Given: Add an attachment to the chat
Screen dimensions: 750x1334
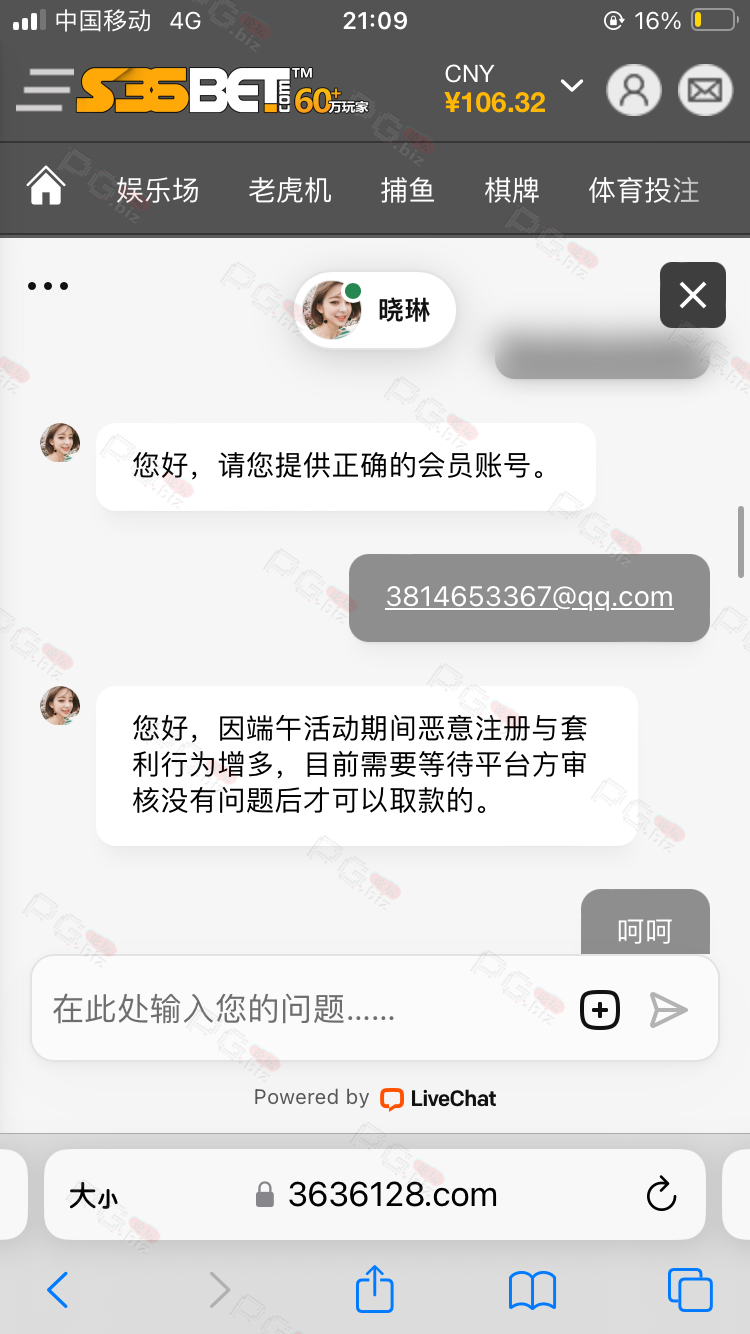Looking at the screenshot, I should click(x=600, y=1010).
